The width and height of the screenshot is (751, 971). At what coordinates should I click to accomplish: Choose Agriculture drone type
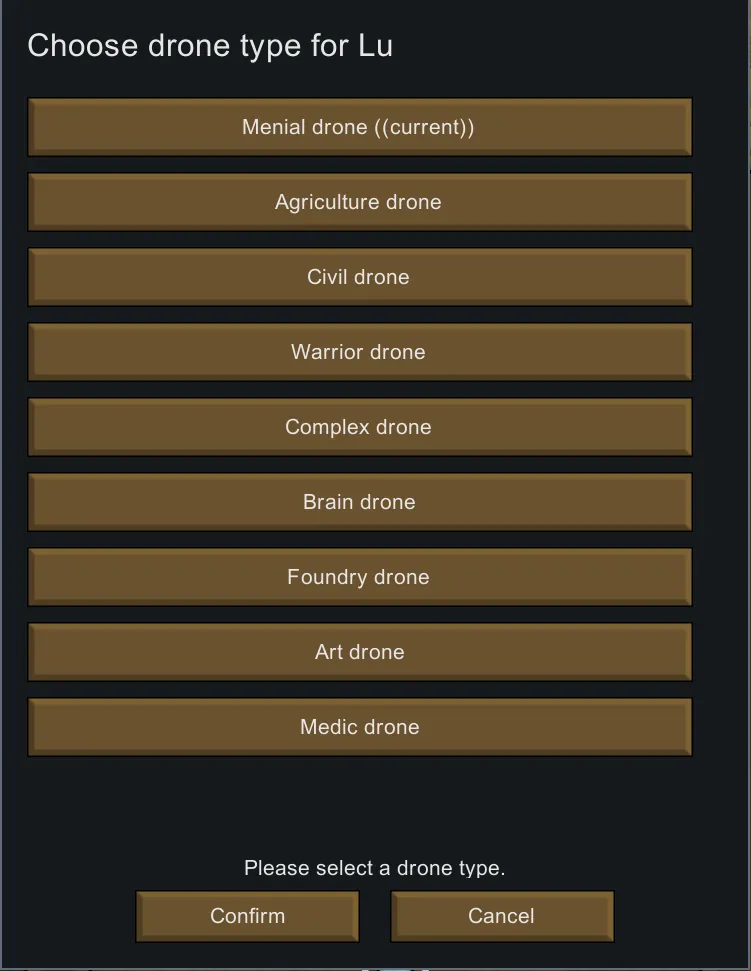(x=359, y=202)
